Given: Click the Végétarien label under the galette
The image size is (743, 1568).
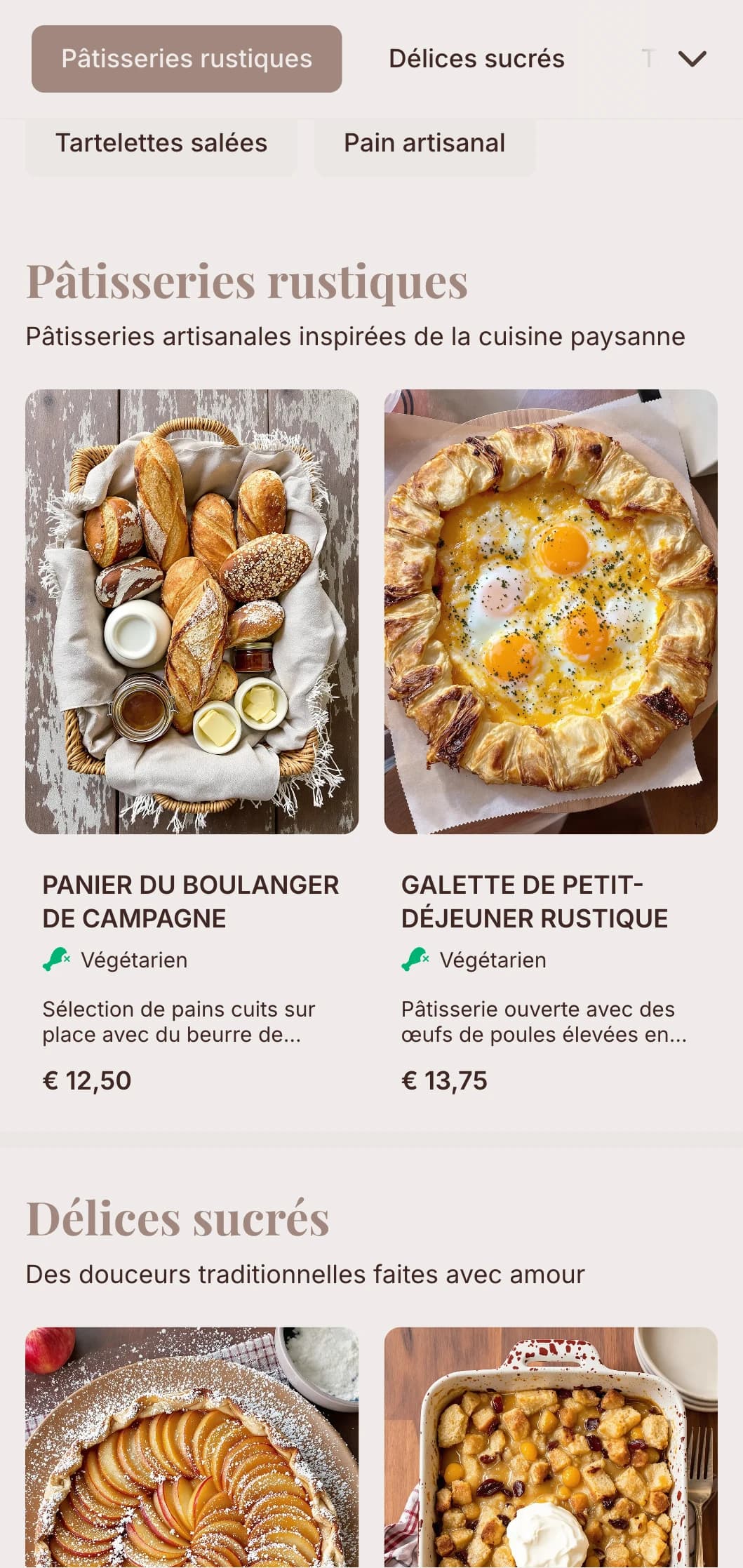Looking at the screenshot, I should click(495, 959).
